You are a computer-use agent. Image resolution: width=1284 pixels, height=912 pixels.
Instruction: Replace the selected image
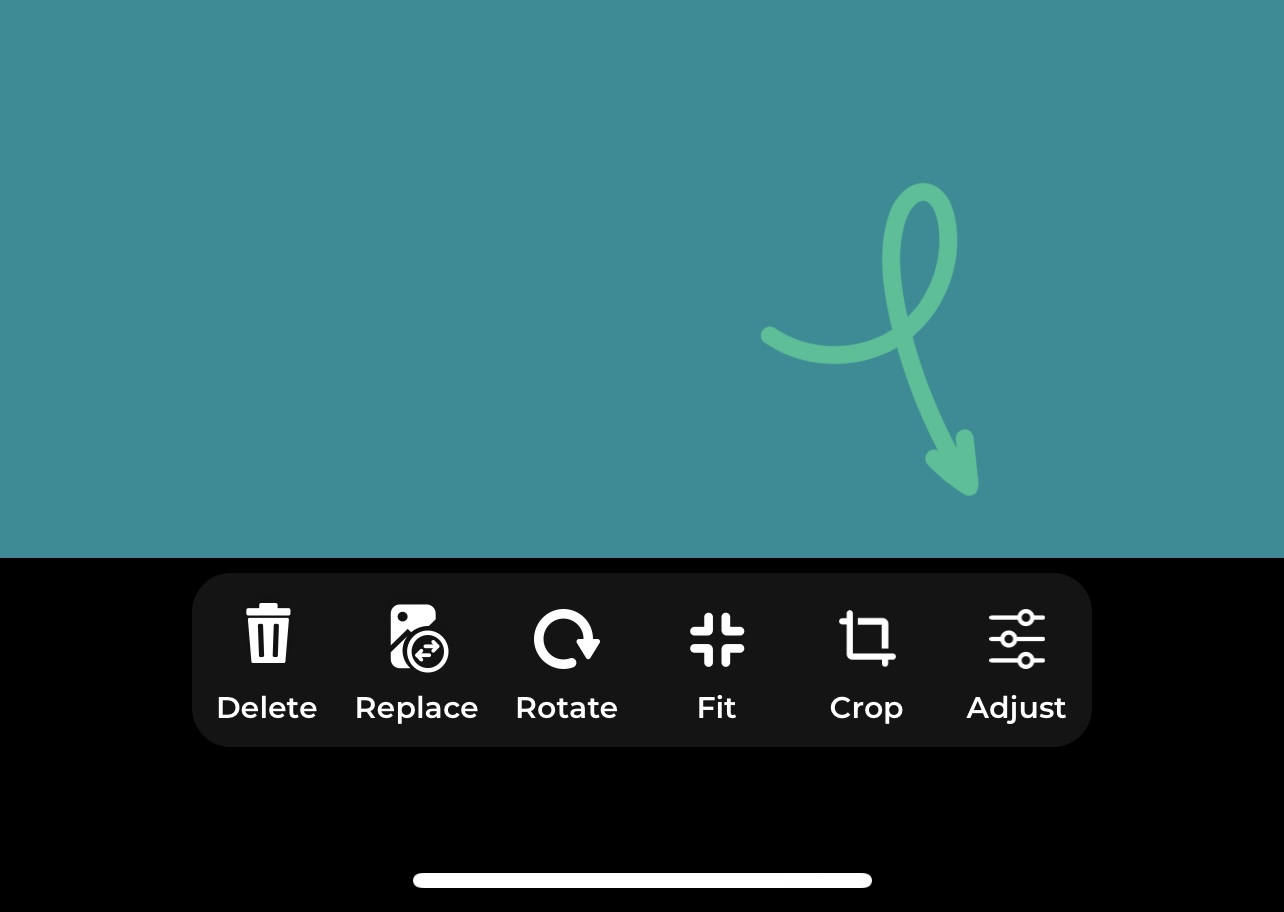pos(417,659)
